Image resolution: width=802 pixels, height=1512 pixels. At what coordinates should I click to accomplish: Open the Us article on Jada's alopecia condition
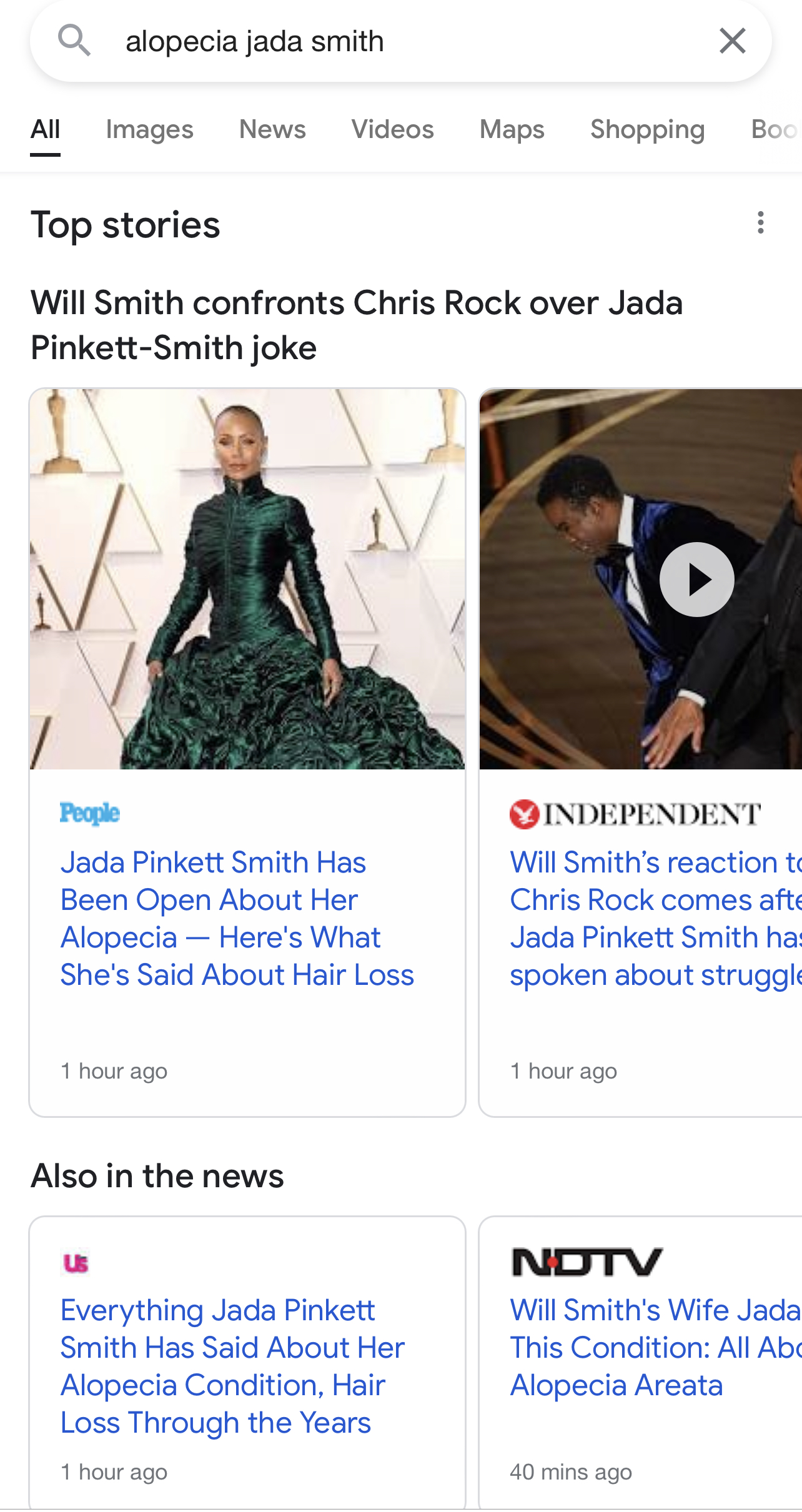click(x=232, y=1366)
